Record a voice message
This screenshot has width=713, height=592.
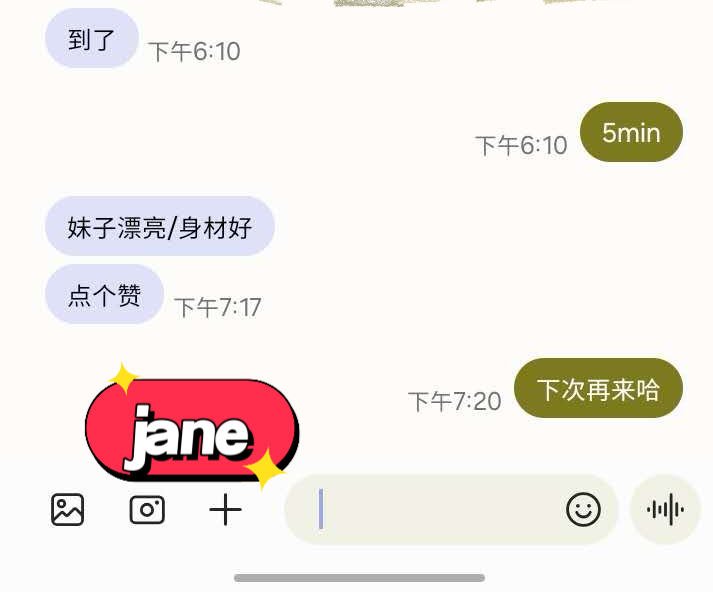pyautogui.click(x=666, y=510)
